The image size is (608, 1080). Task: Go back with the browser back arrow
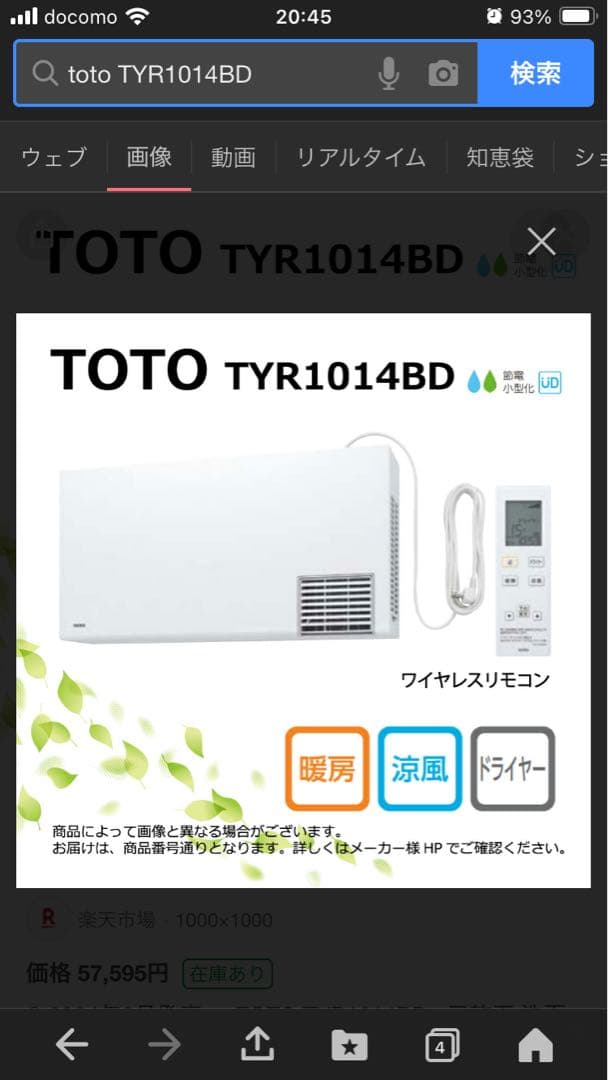tap(72, 1045)
